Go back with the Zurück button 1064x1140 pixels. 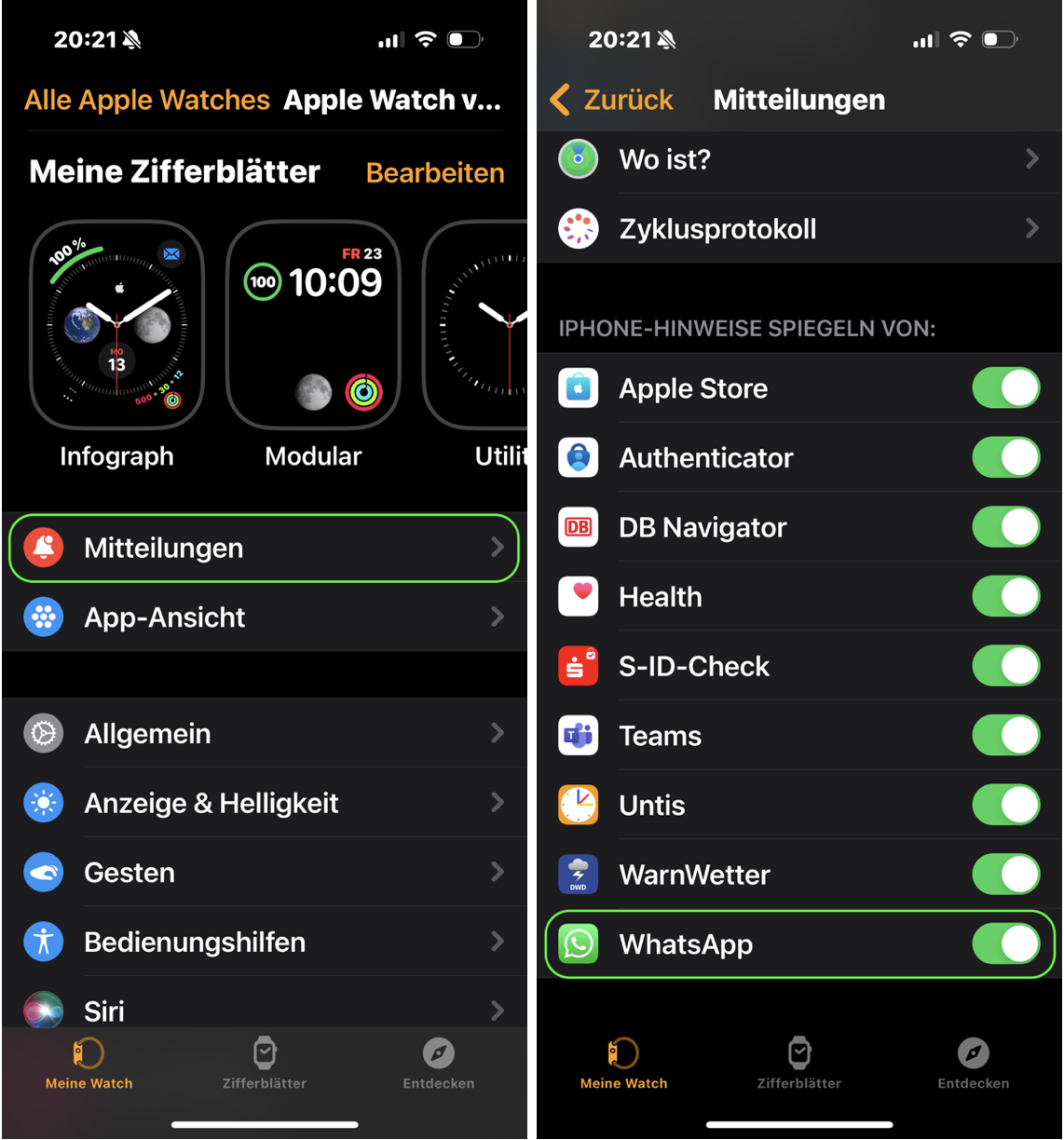click(612, 100)
